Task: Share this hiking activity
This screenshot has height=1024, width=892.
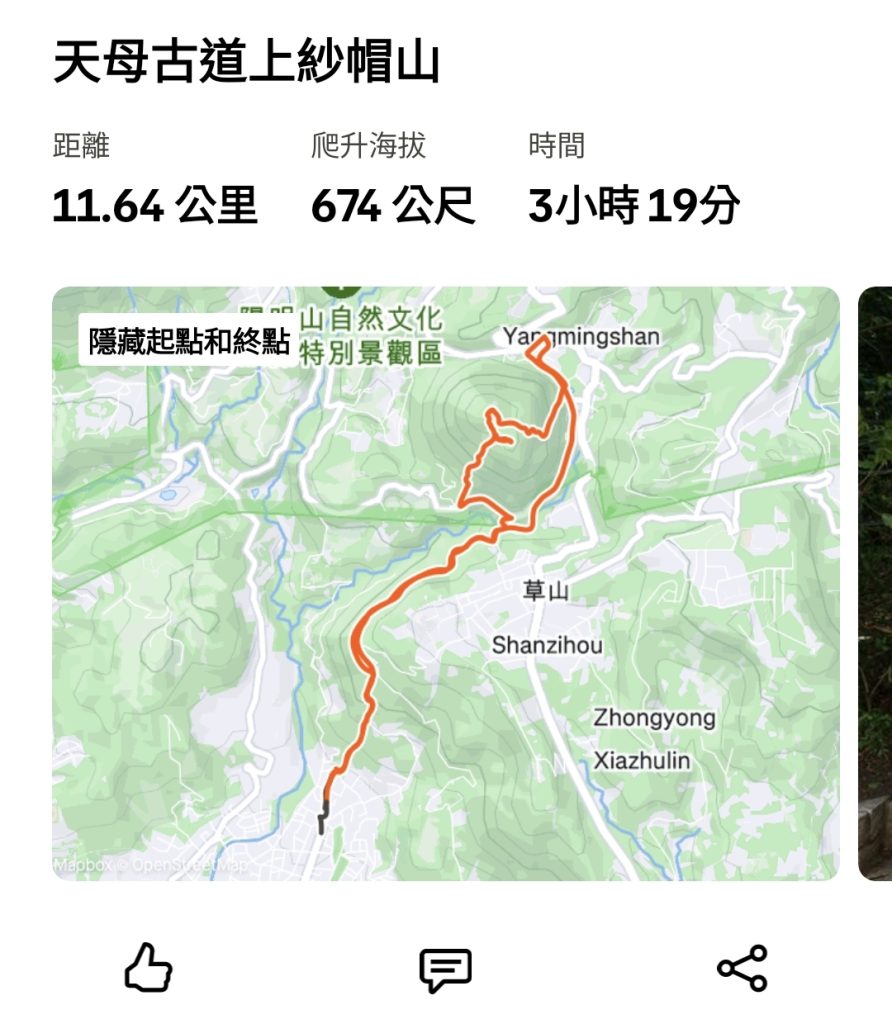Action: 742,968
